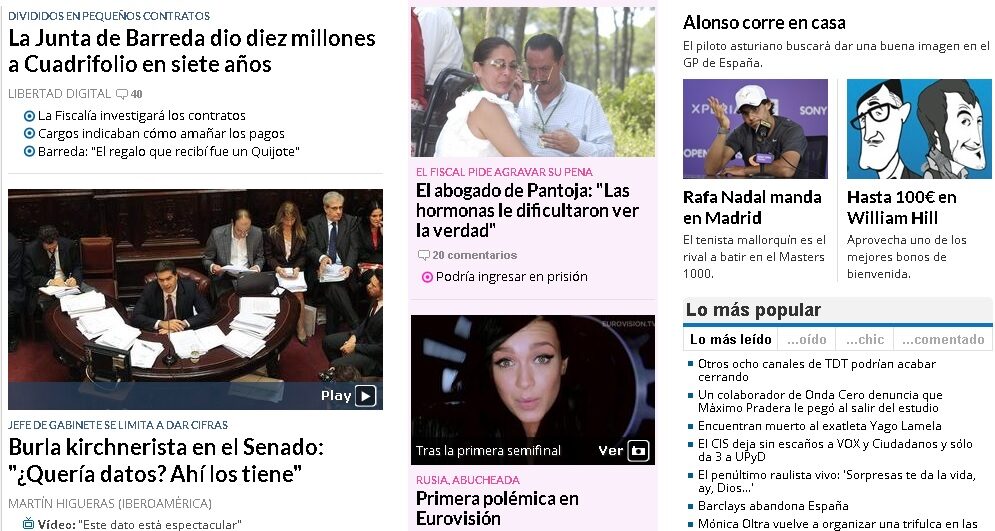The image size is (995, 531).
Task: Open 'Primera polémica en Eurovisión' headline
Action: click(x=497, y=508)
